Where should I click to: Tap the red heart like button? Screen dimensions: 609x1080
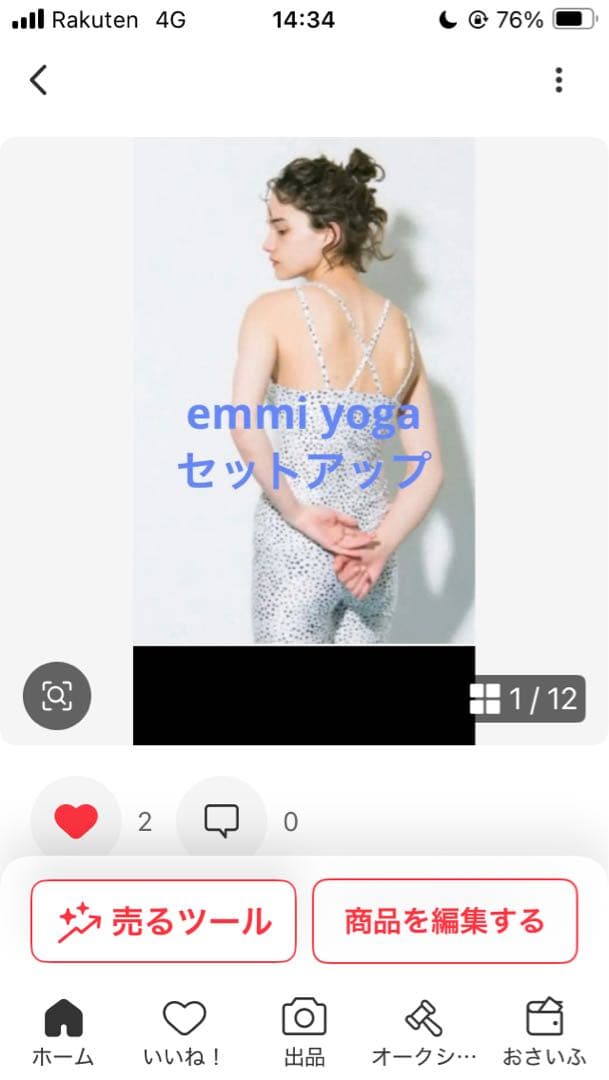coord(76,822)
